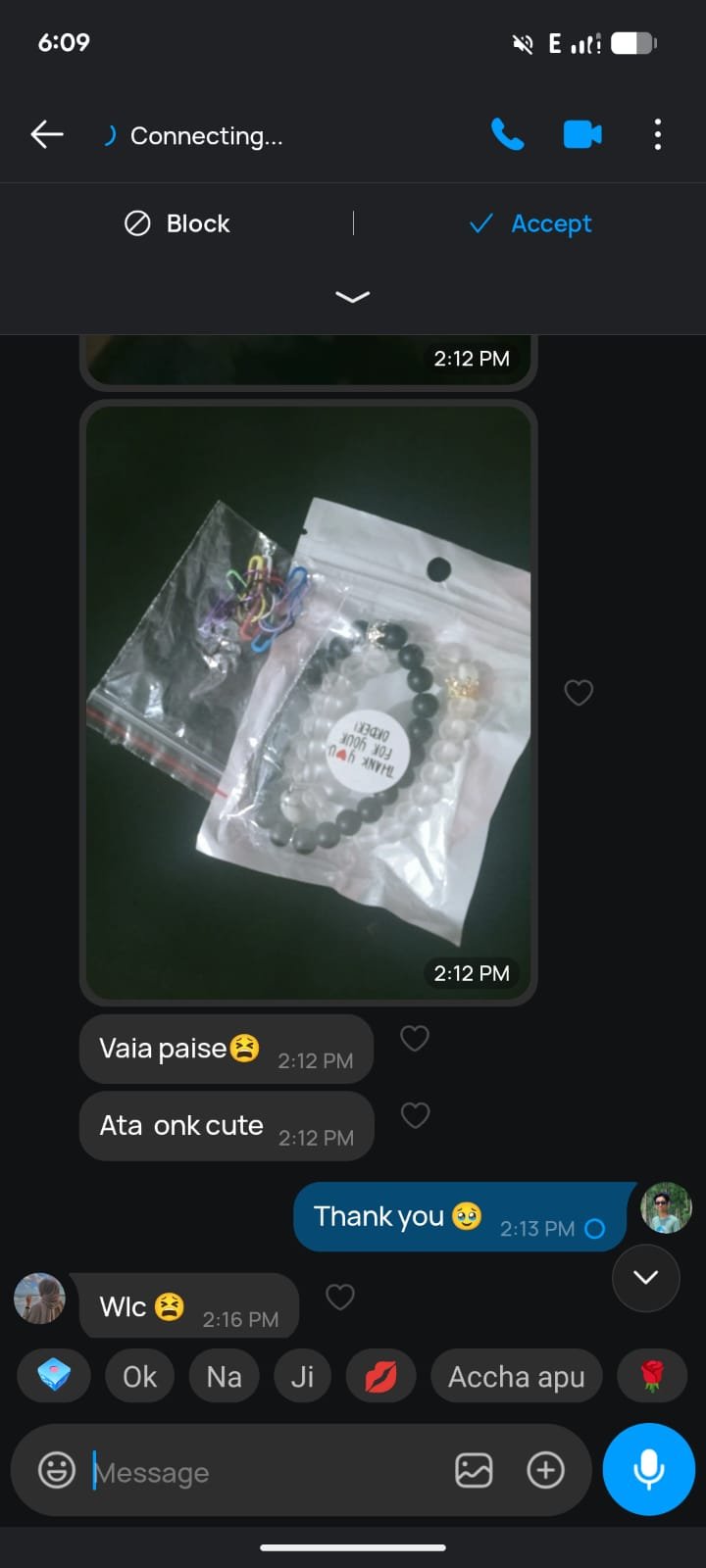Go back using the arrow icon

46,134
